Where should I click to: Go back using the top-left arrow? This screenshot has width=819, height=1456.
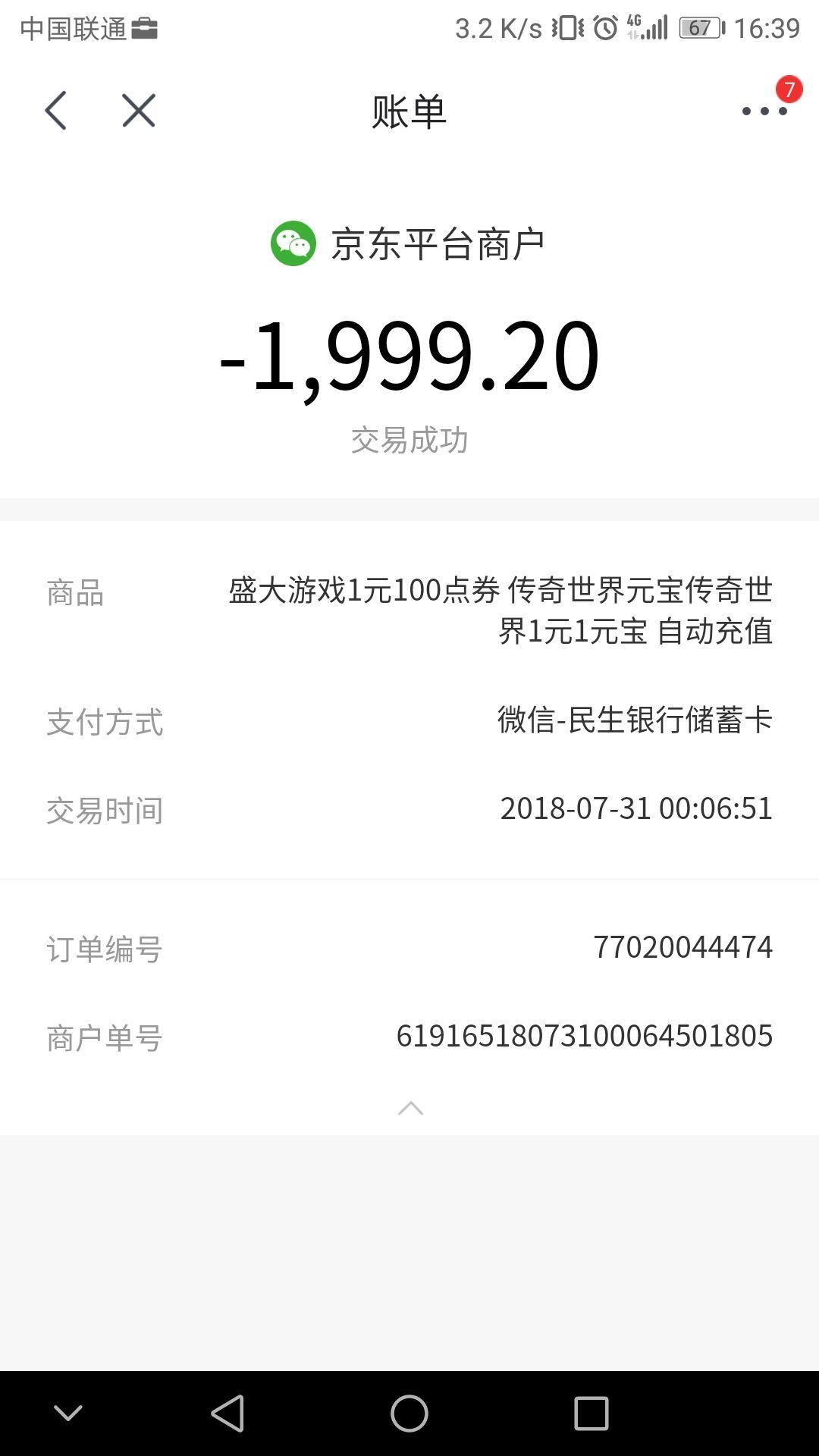[x=55, y=111]
